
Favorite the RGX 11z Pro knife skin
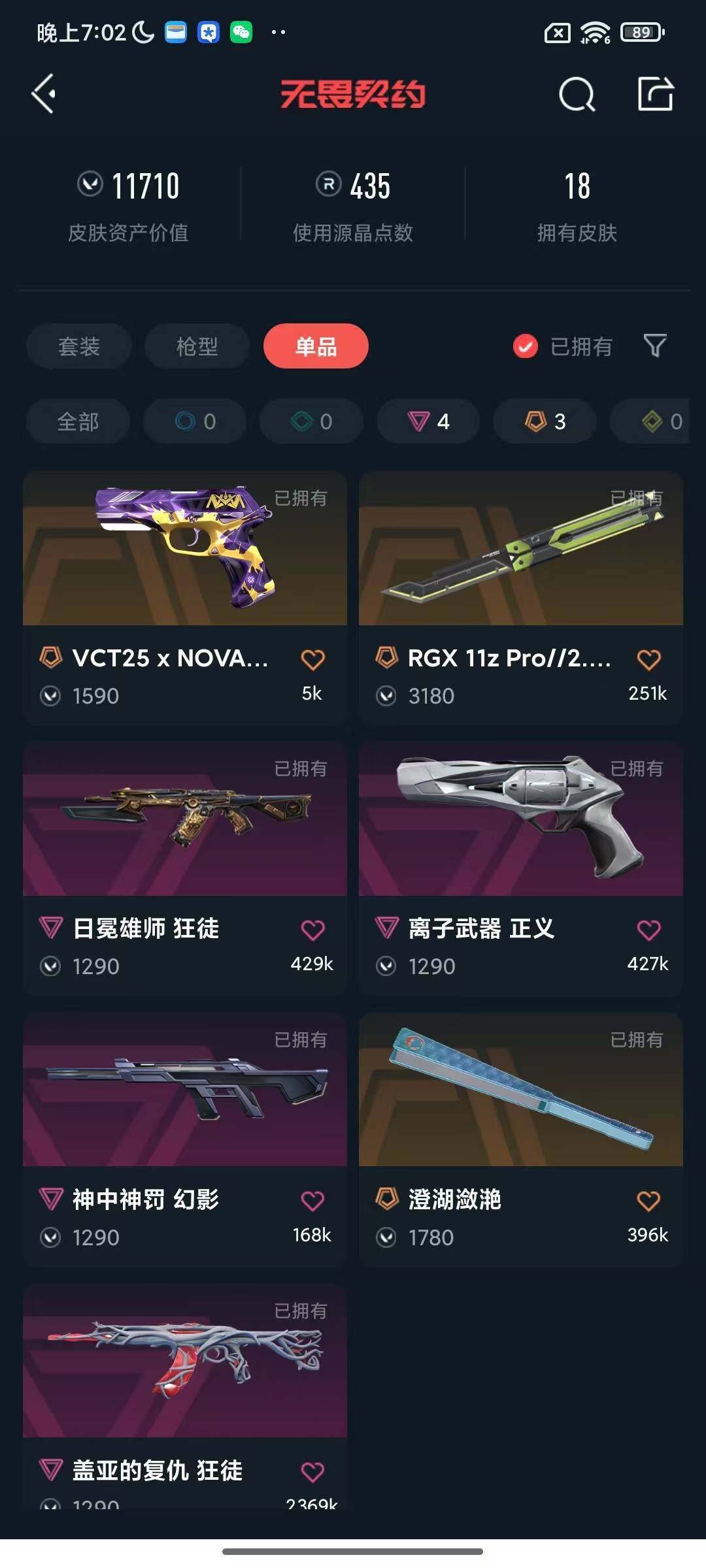[x=648, y=660]
